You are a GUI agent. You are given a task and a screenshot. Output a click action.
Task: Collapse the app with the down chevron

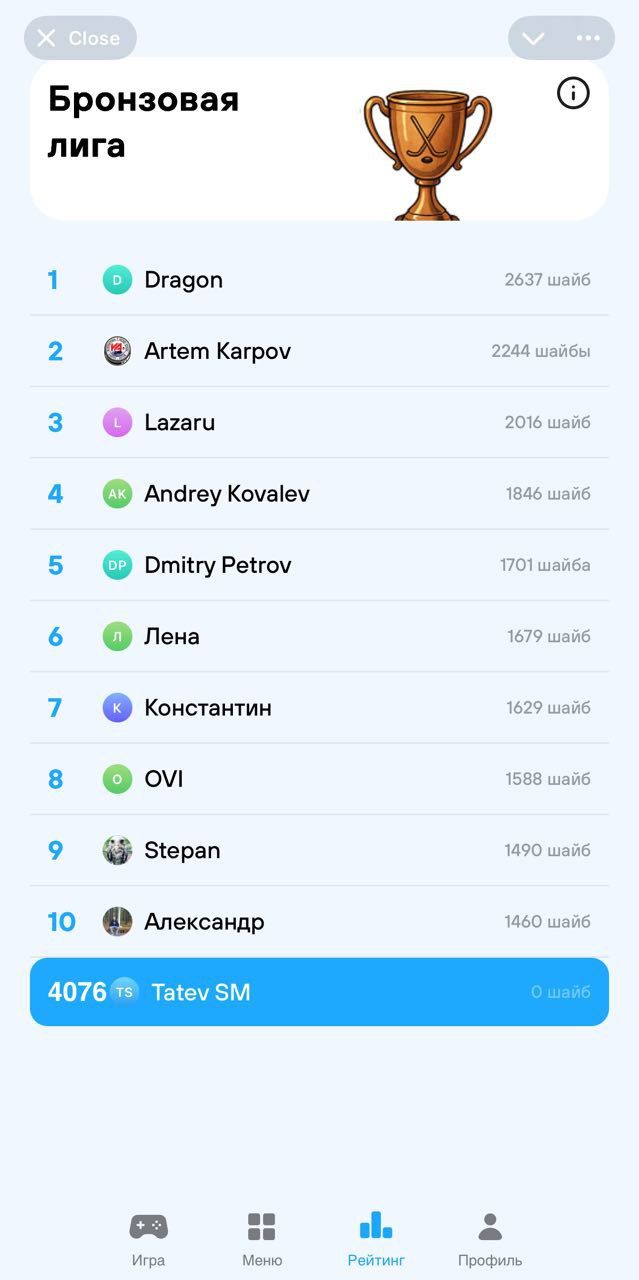tap(534, 38)
